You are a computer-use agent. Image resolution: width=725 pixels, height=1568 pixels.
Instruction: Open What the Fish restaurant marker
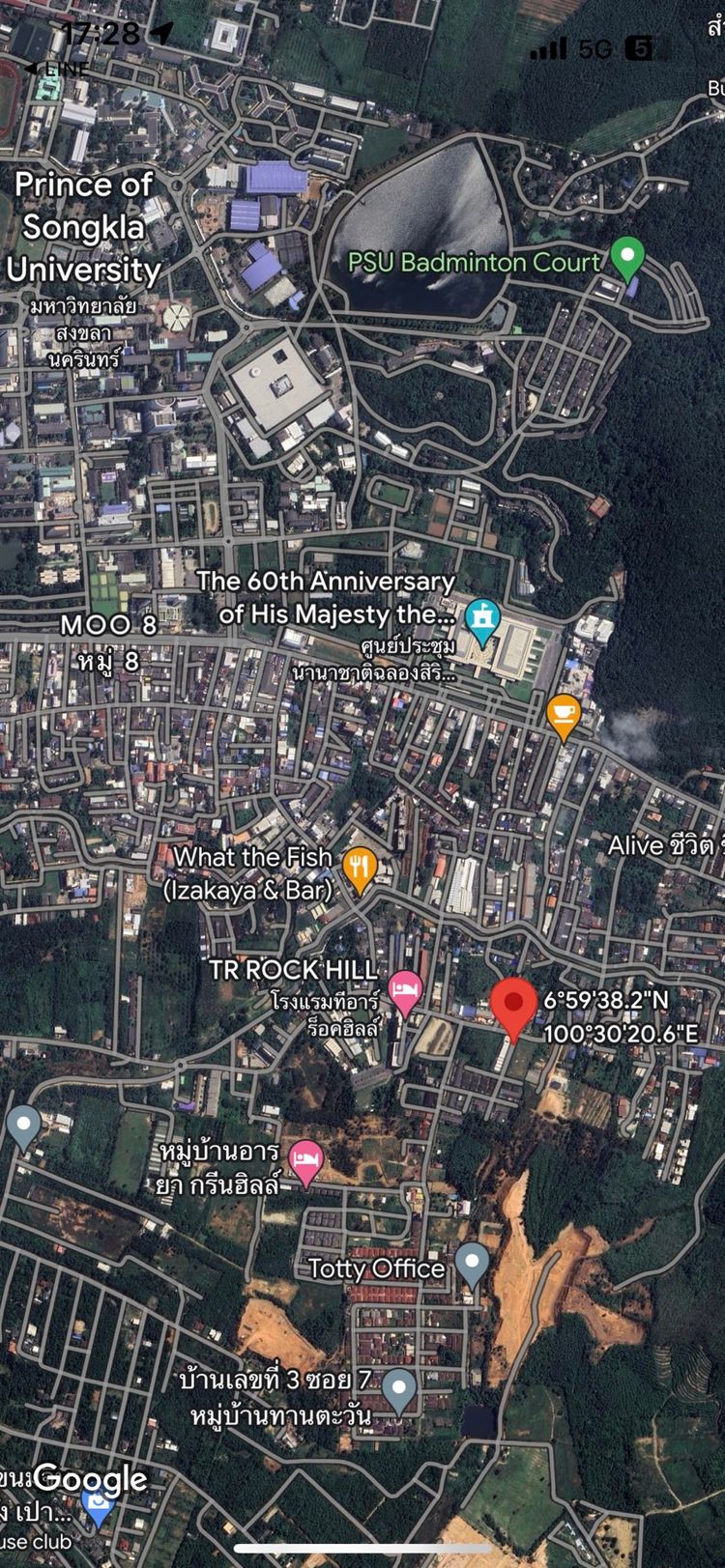pyautogui.click(x=360, y=868)
